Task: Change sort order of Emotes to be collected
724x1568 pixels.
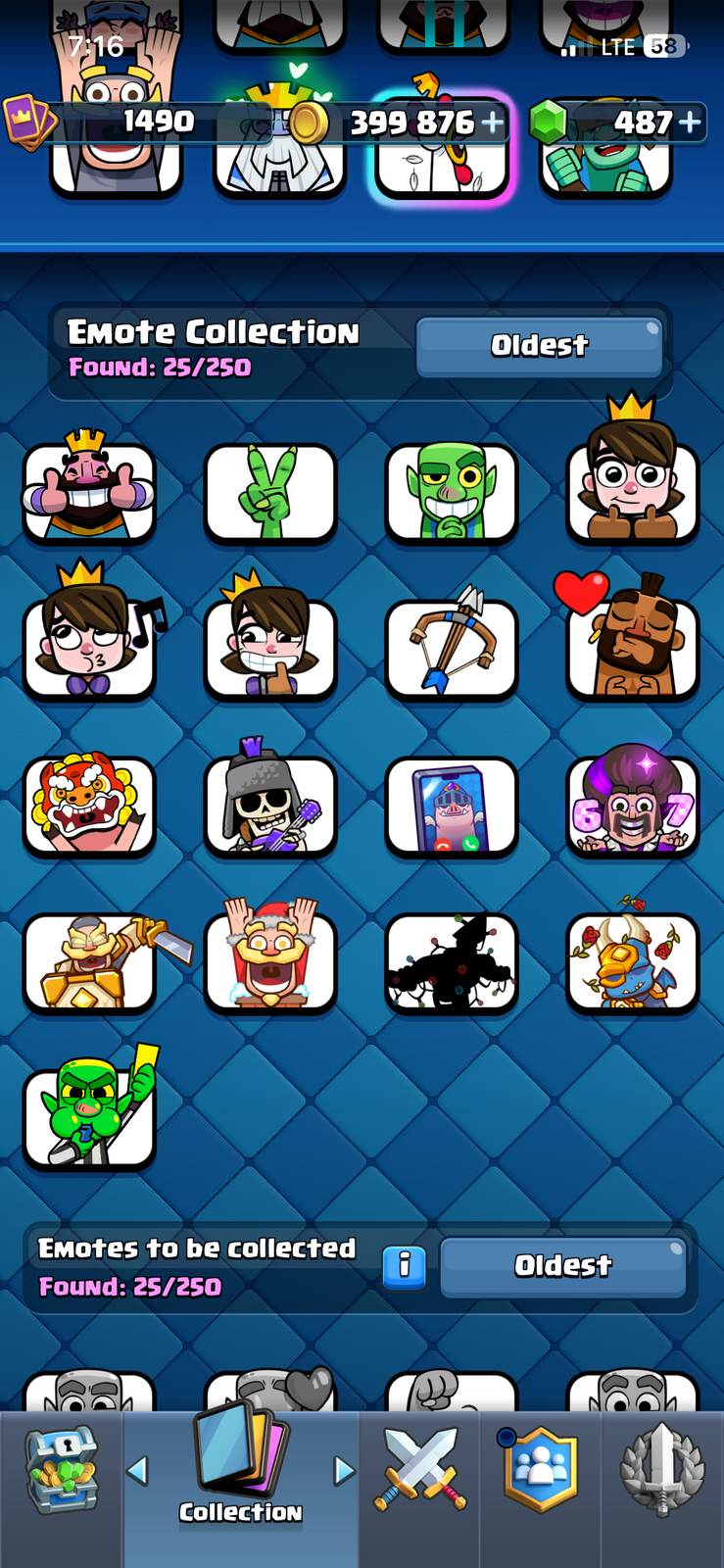Action: point(563,1266)
